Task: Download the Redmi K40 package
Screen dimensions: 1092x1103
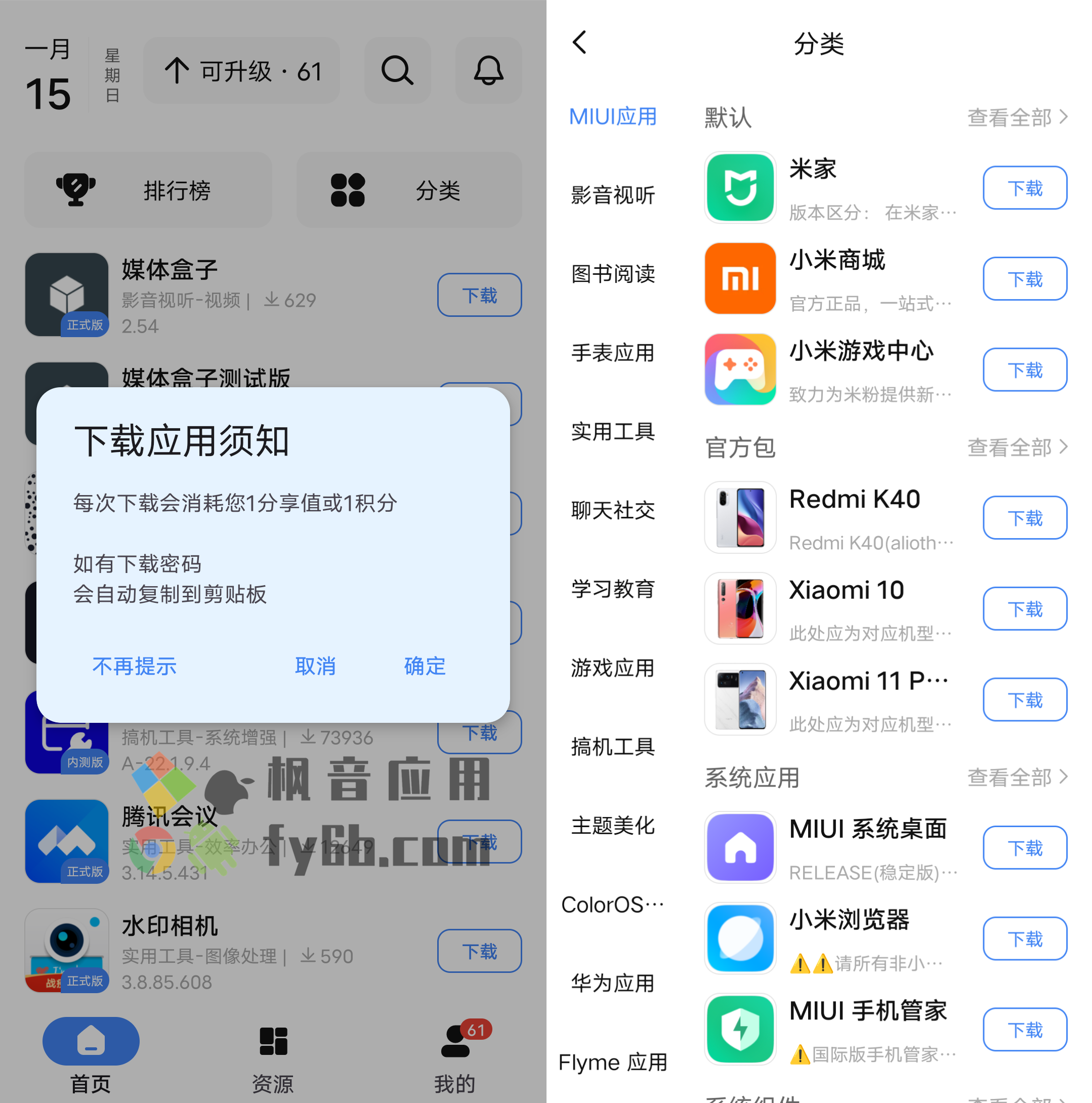Action: 1024,518
